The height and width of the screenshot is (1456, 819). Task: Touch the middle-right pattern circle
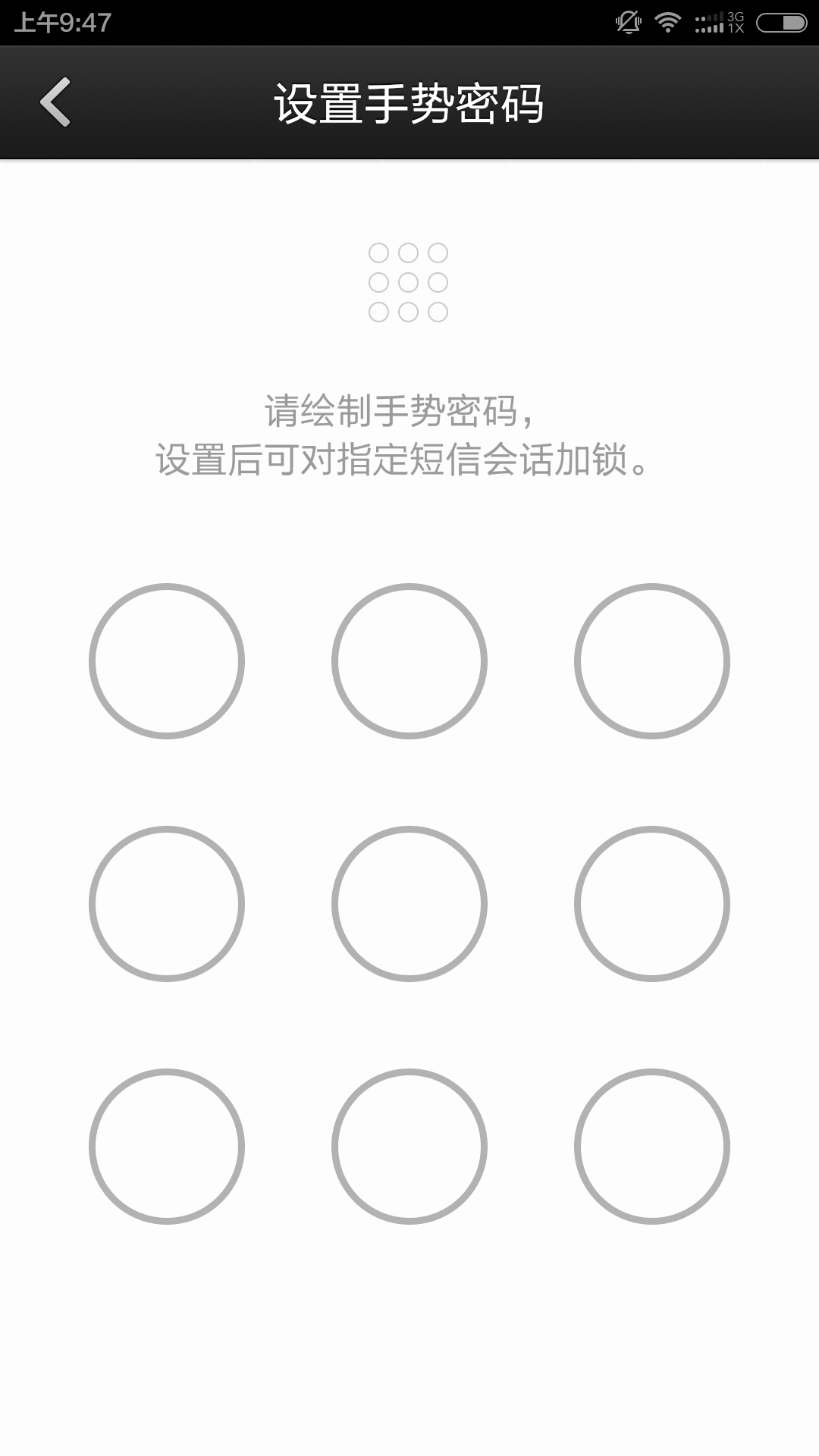[x=652, y=903]
